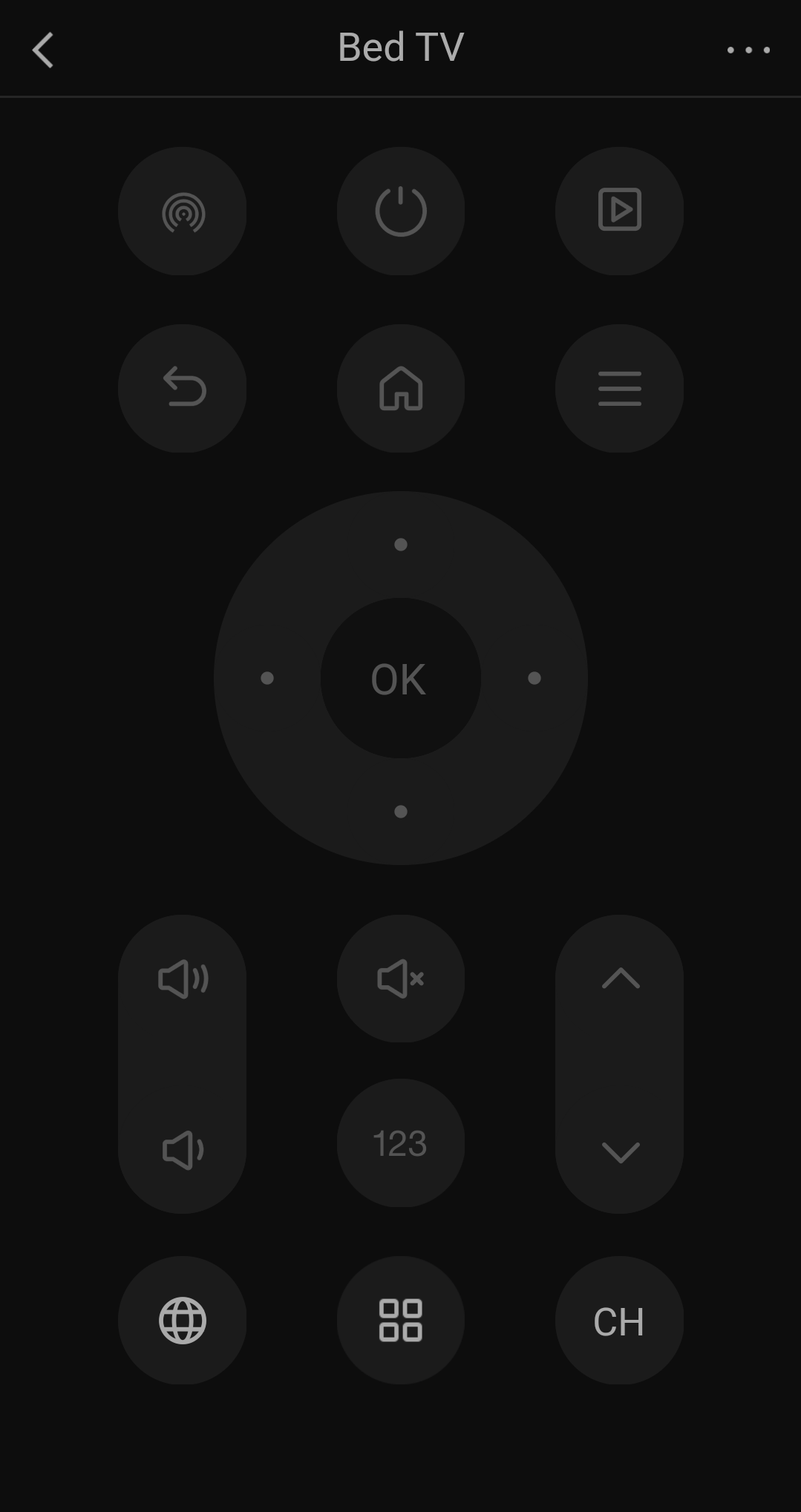Open the TV menu button
The height and width of the screenshot is (1512, 801).
tap(619, 388)
